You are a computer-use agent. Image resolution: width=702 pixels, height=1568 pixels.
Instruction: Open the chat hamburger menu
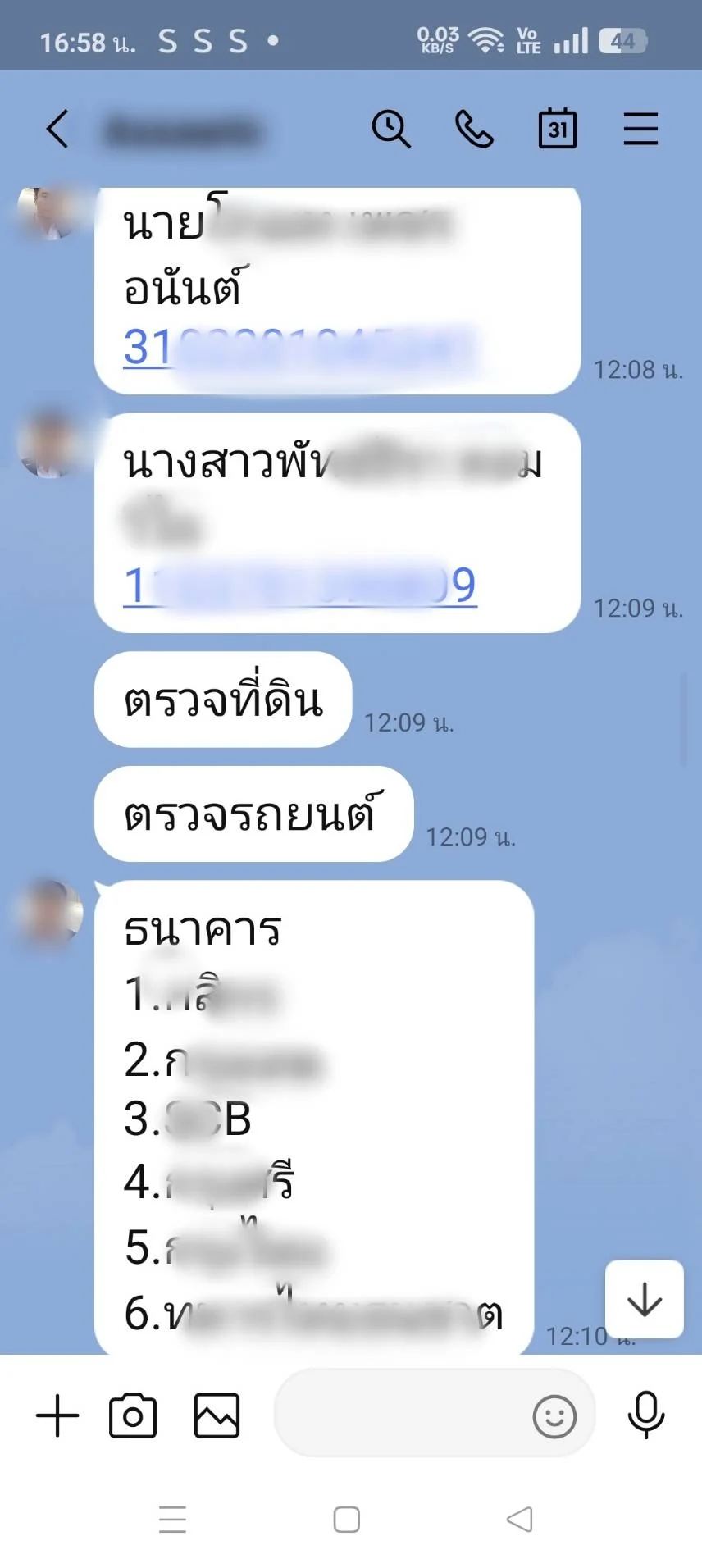tap(640, 130)
